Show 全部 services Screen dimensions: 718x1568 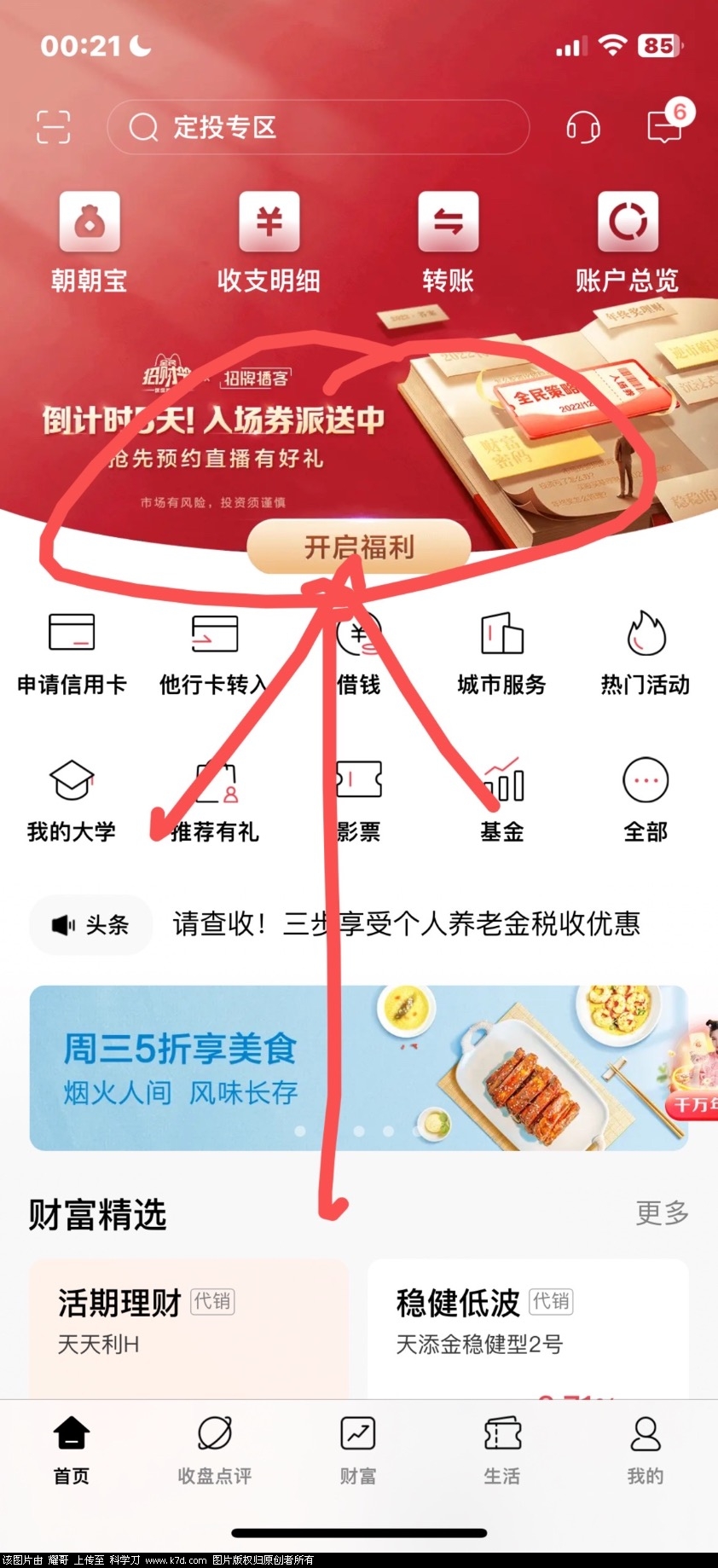coord(645,801)
